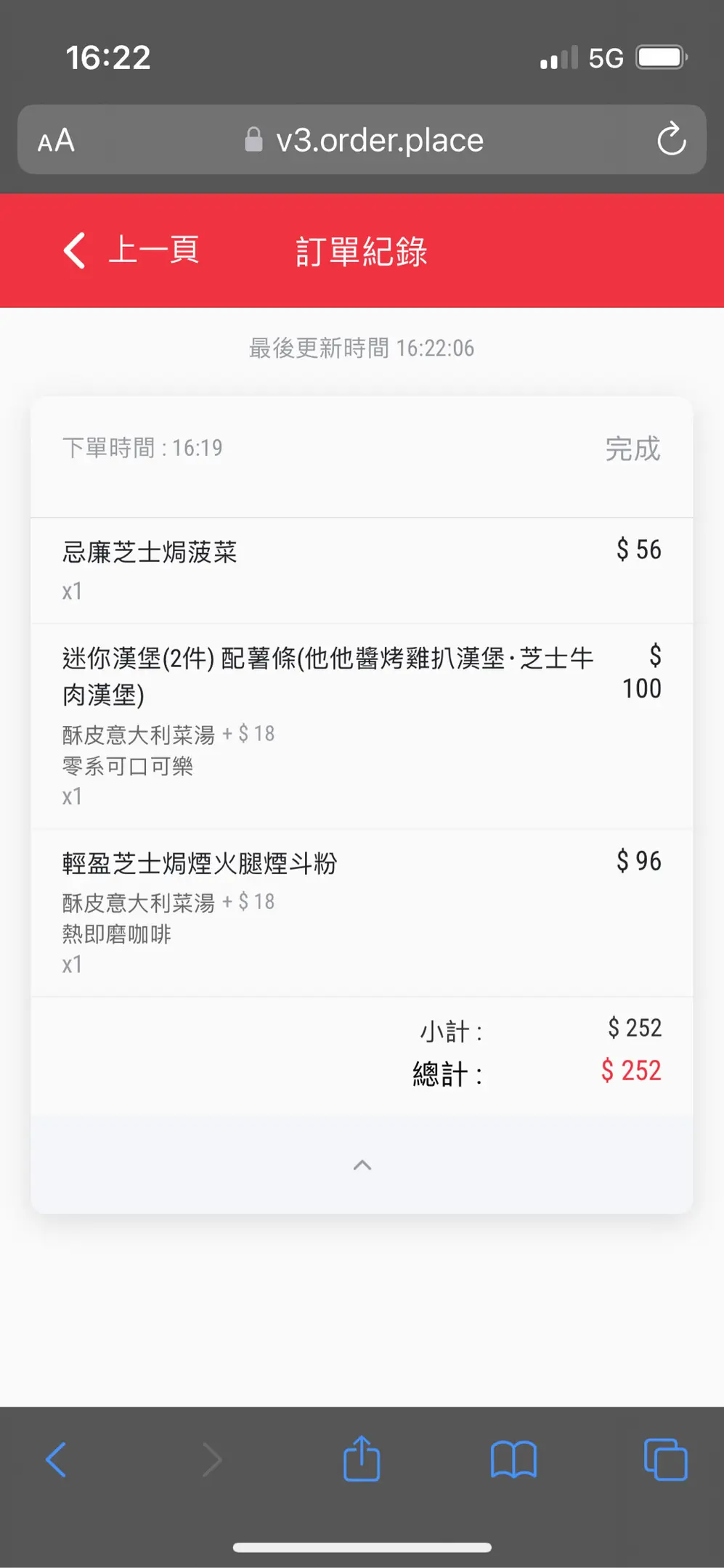Open Safari bookmarks
This screenshot has width=724, height=1568.
tap(513, 1460)
